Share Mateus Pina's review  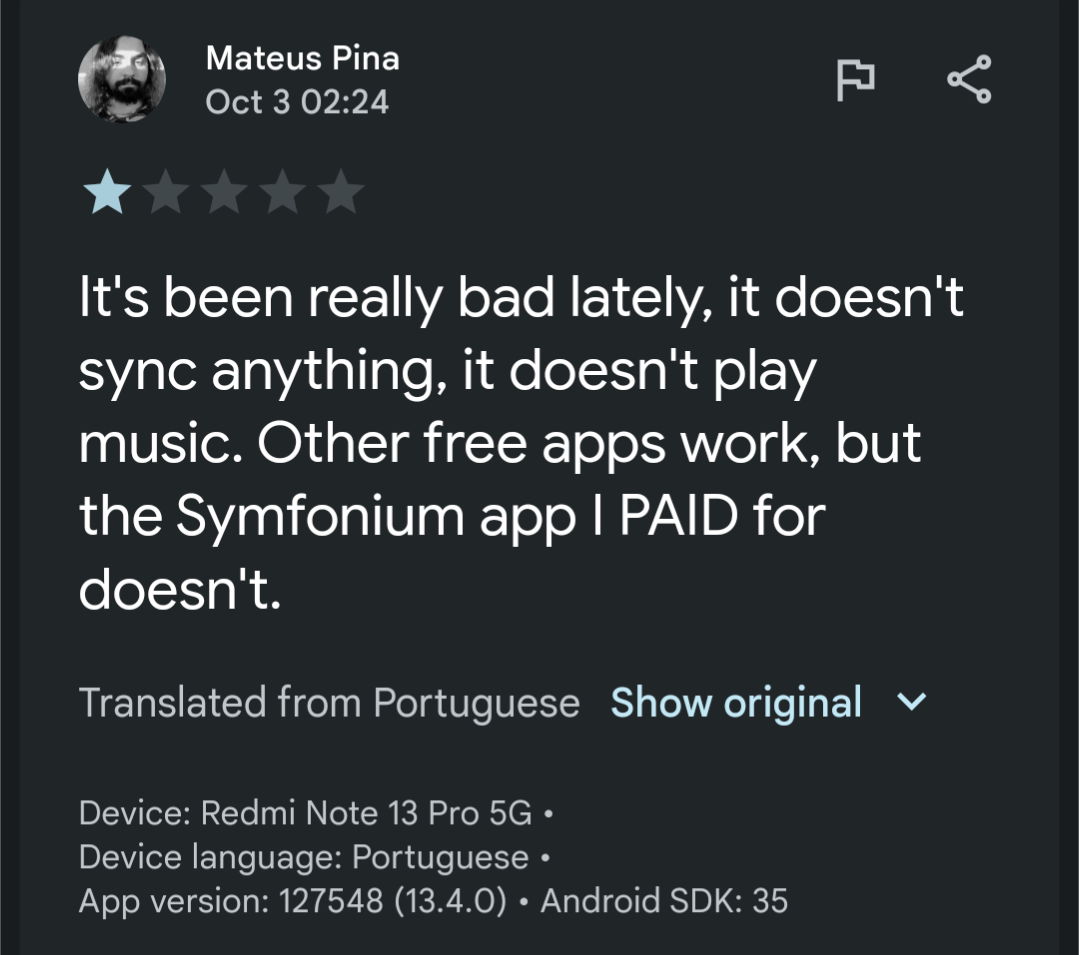968,80
